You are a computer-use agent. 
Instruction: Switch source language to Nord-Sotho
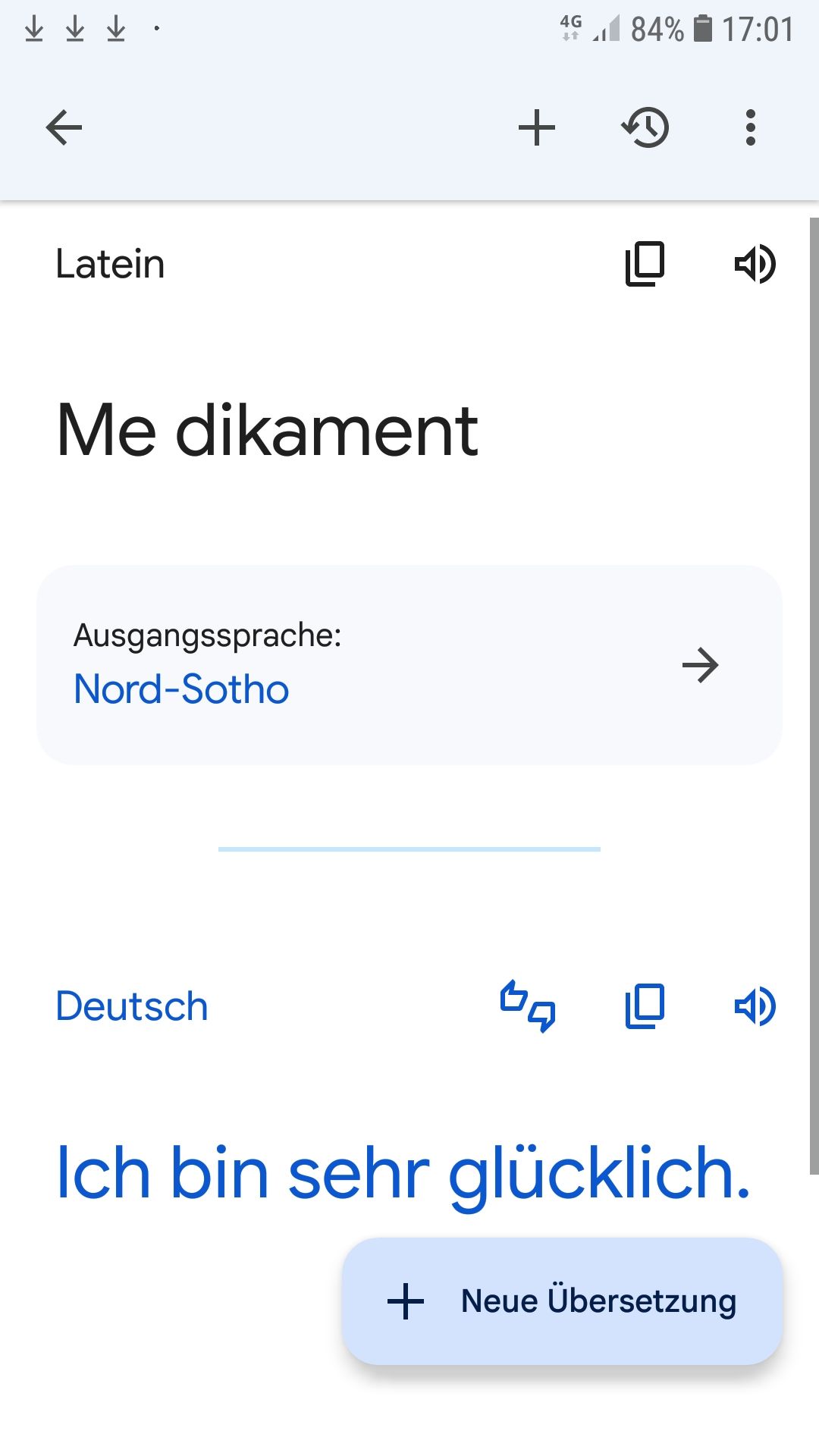click(x=409, y=665)
